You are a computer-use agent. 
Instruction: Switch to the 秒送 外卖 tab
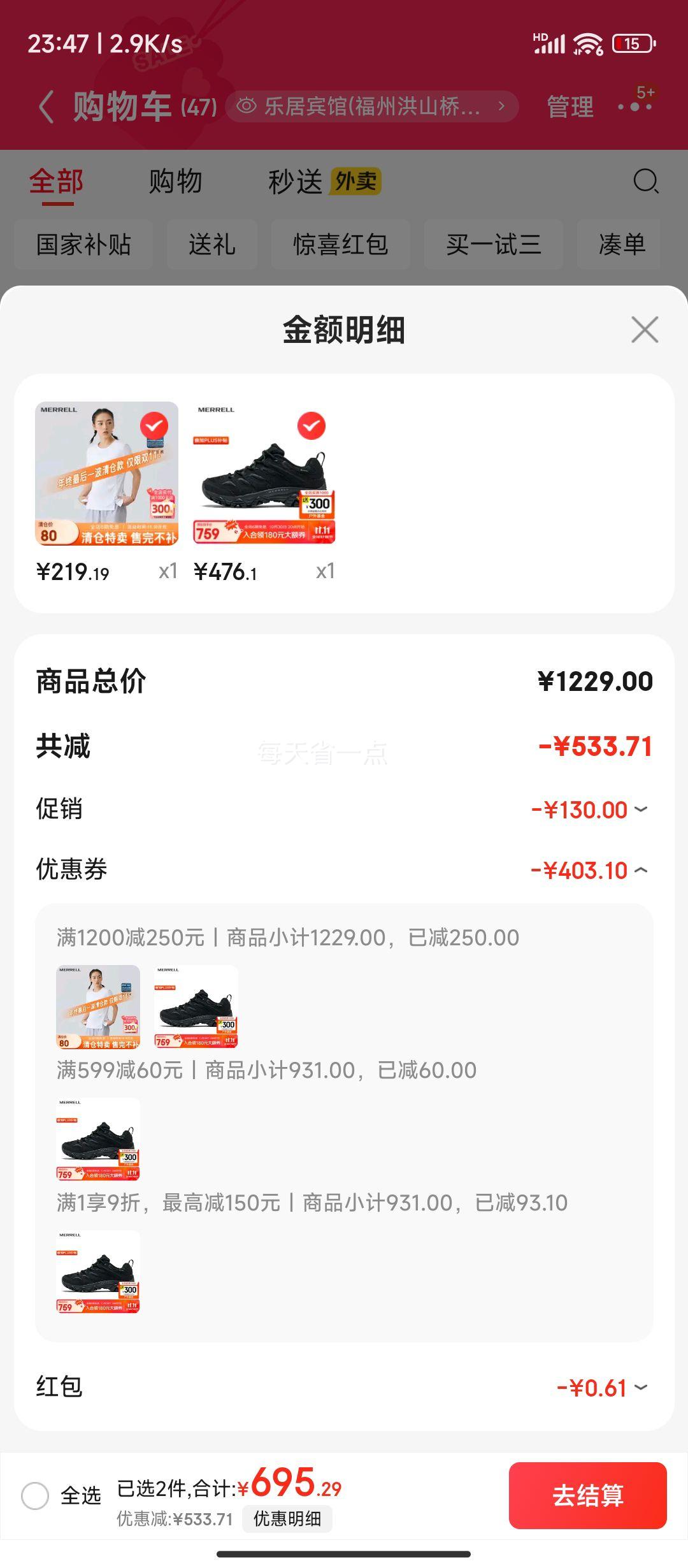tap(324, 182)
